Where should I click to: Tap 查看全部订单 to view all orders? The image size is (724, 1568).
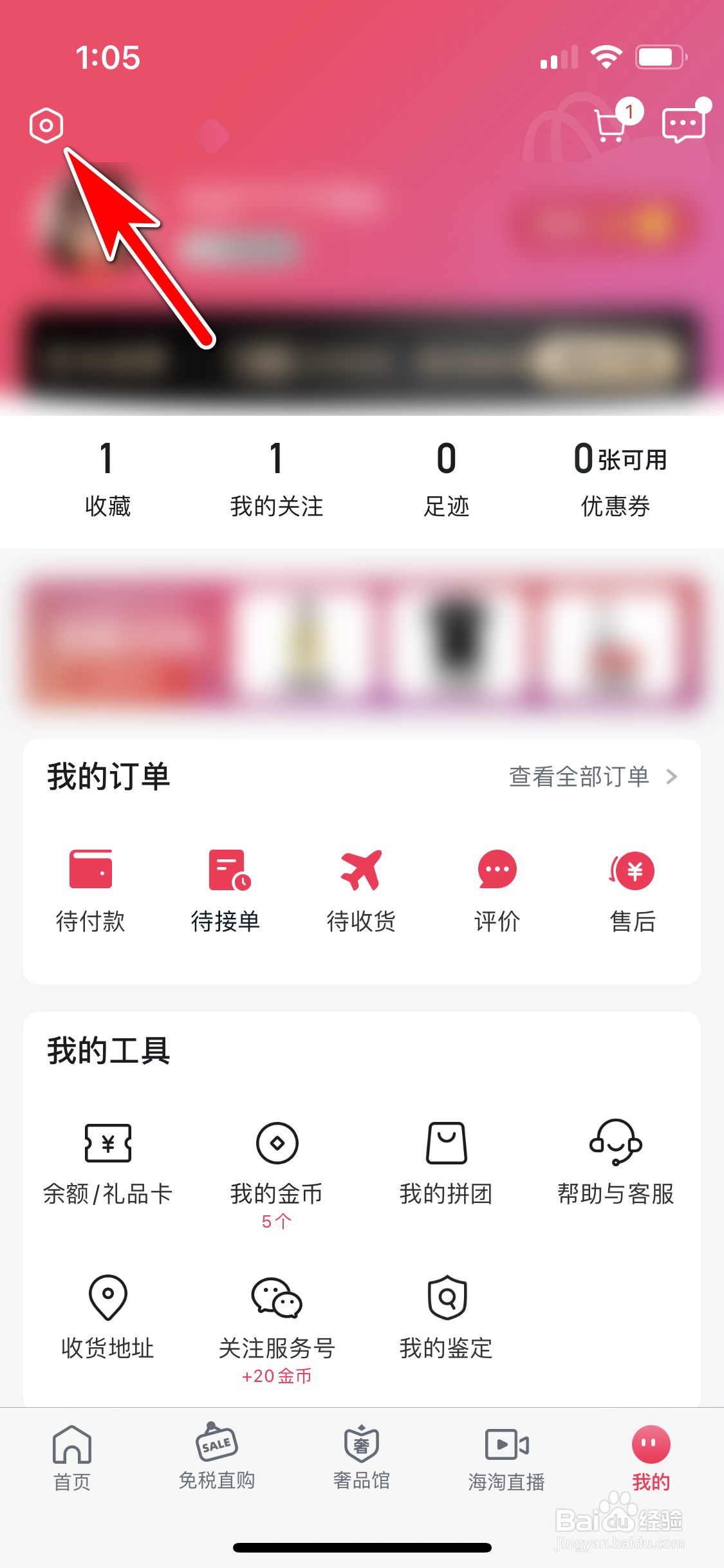point(591,777)
